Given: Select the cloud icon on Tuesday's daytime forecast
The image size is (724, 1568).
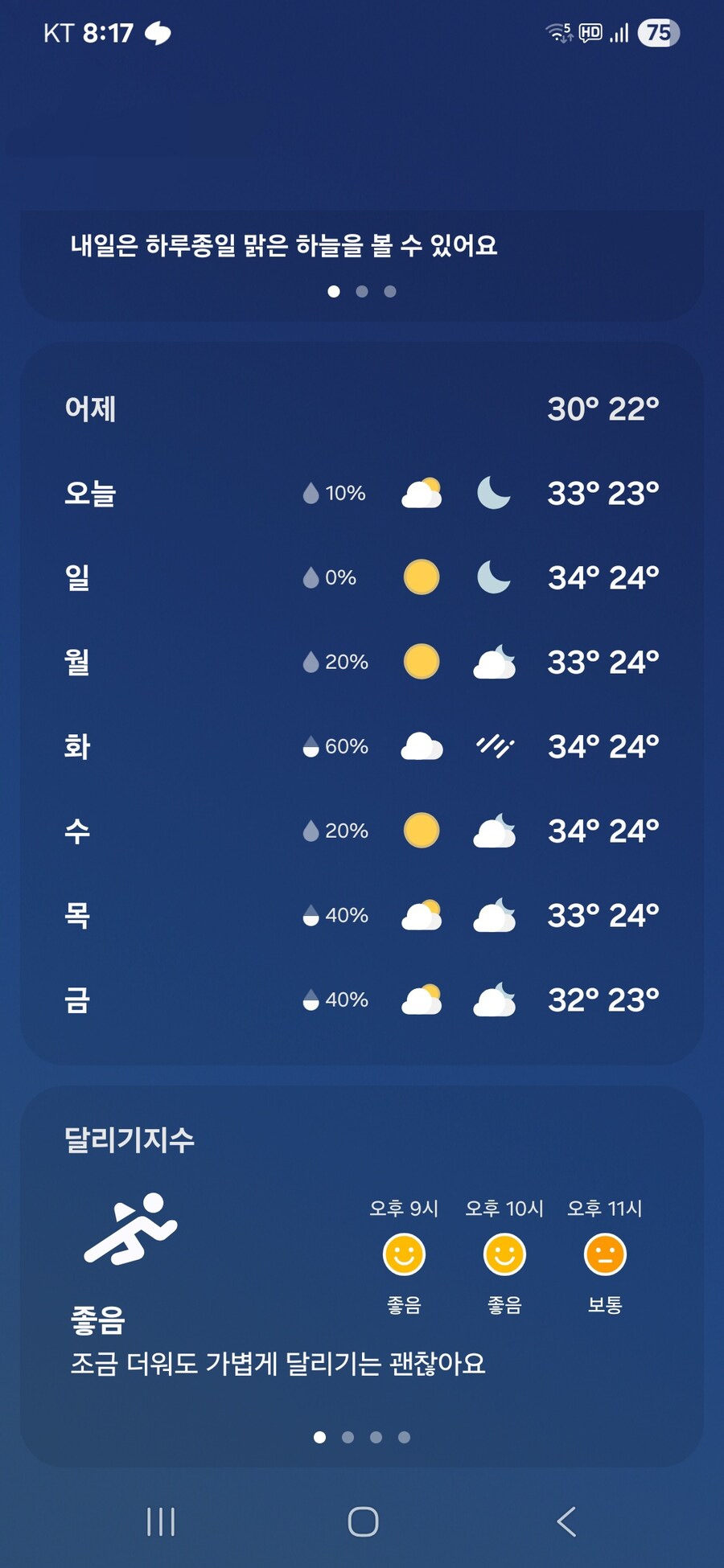Looking at the screenshot, I should (x=420, y=746).
